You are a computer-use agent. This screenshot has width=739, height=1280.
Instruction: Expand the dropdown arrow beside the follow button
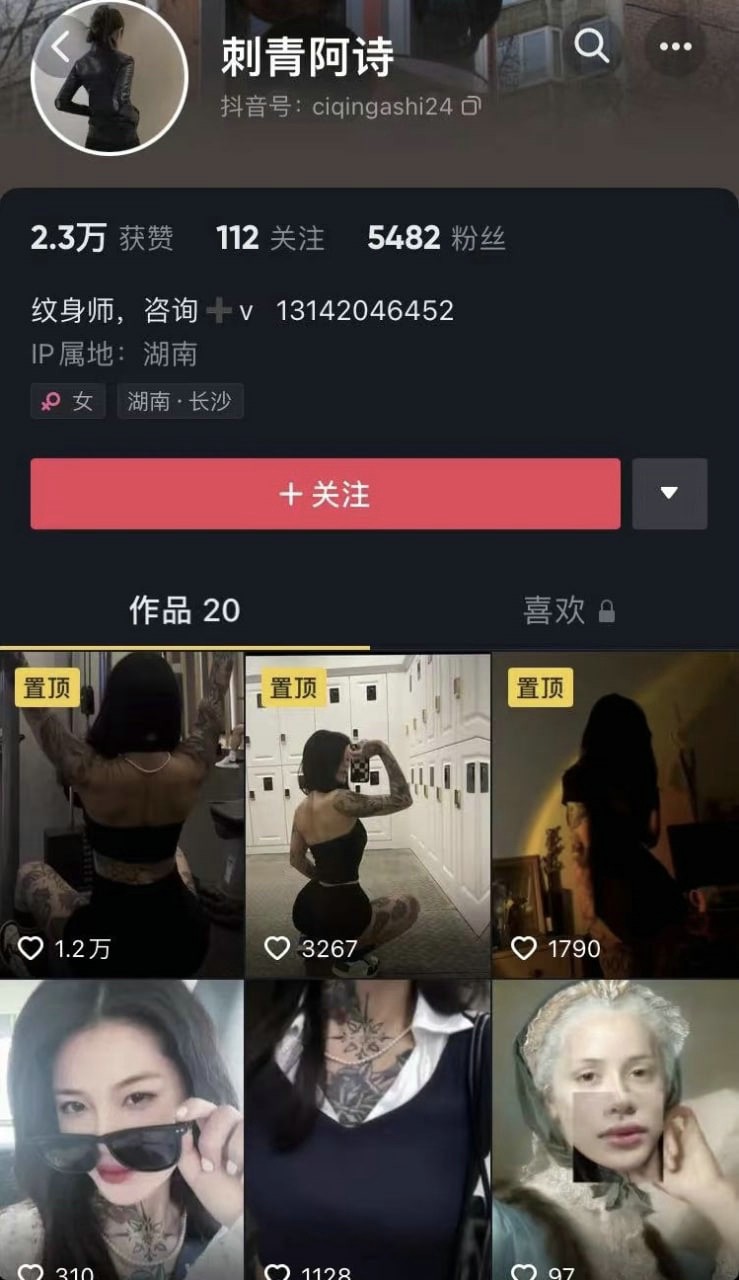[x=669, y=494]
